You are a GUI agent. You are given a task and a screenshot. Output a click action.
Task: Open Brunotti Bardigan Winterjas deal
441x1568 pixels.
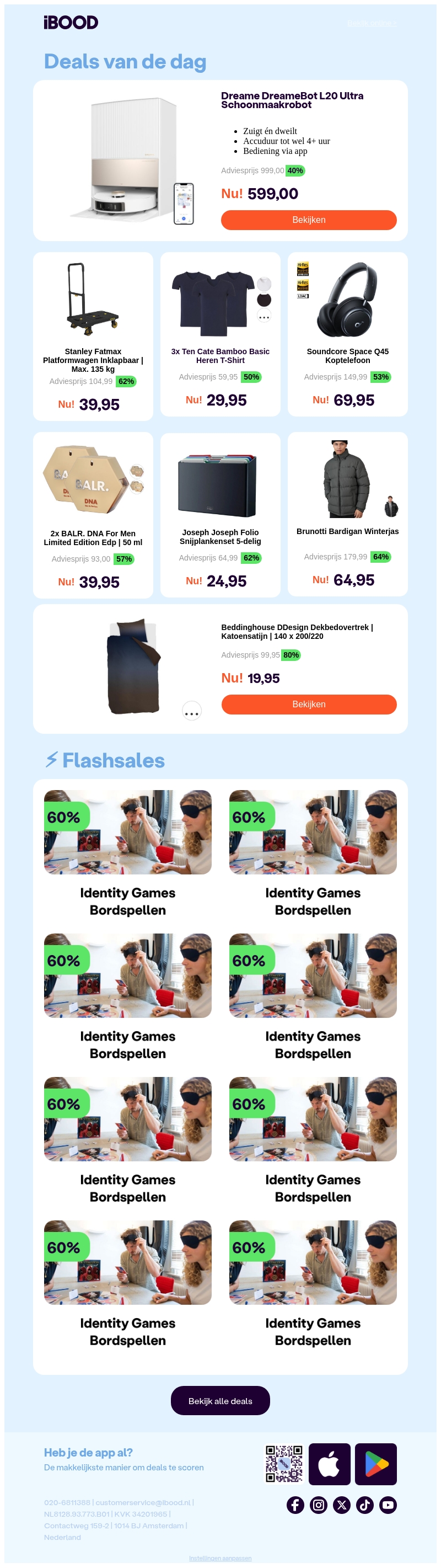tap(347, 531)
